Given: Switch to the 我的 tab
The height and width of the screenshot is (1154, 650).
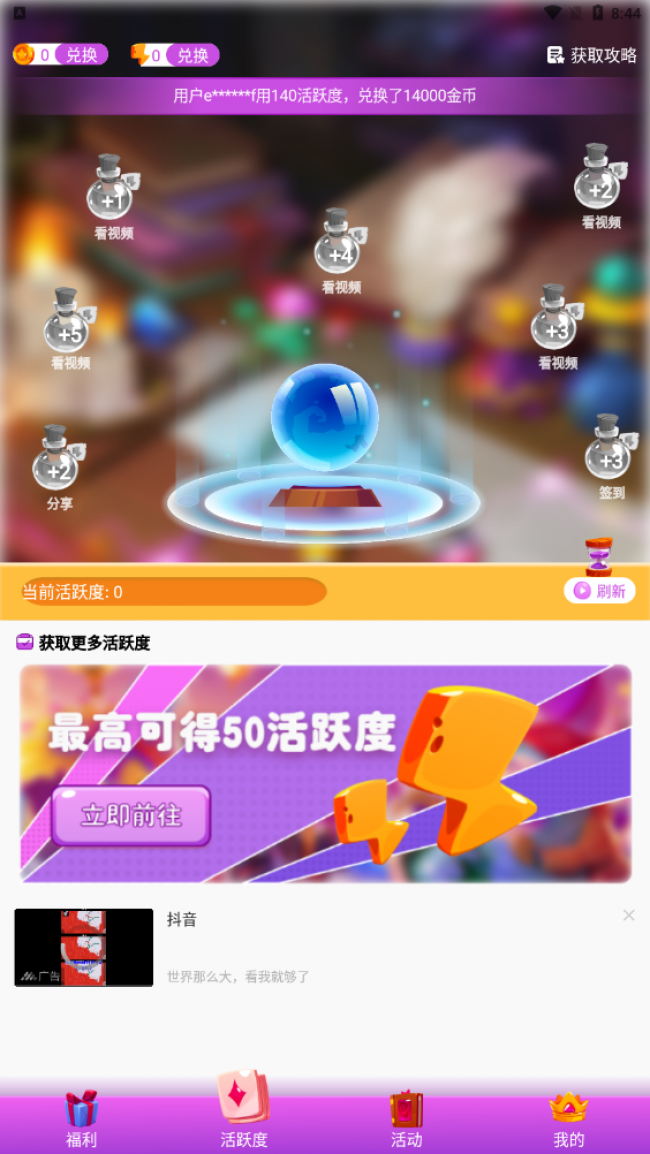Looking at the screenshot, I should coord(568,1119).
